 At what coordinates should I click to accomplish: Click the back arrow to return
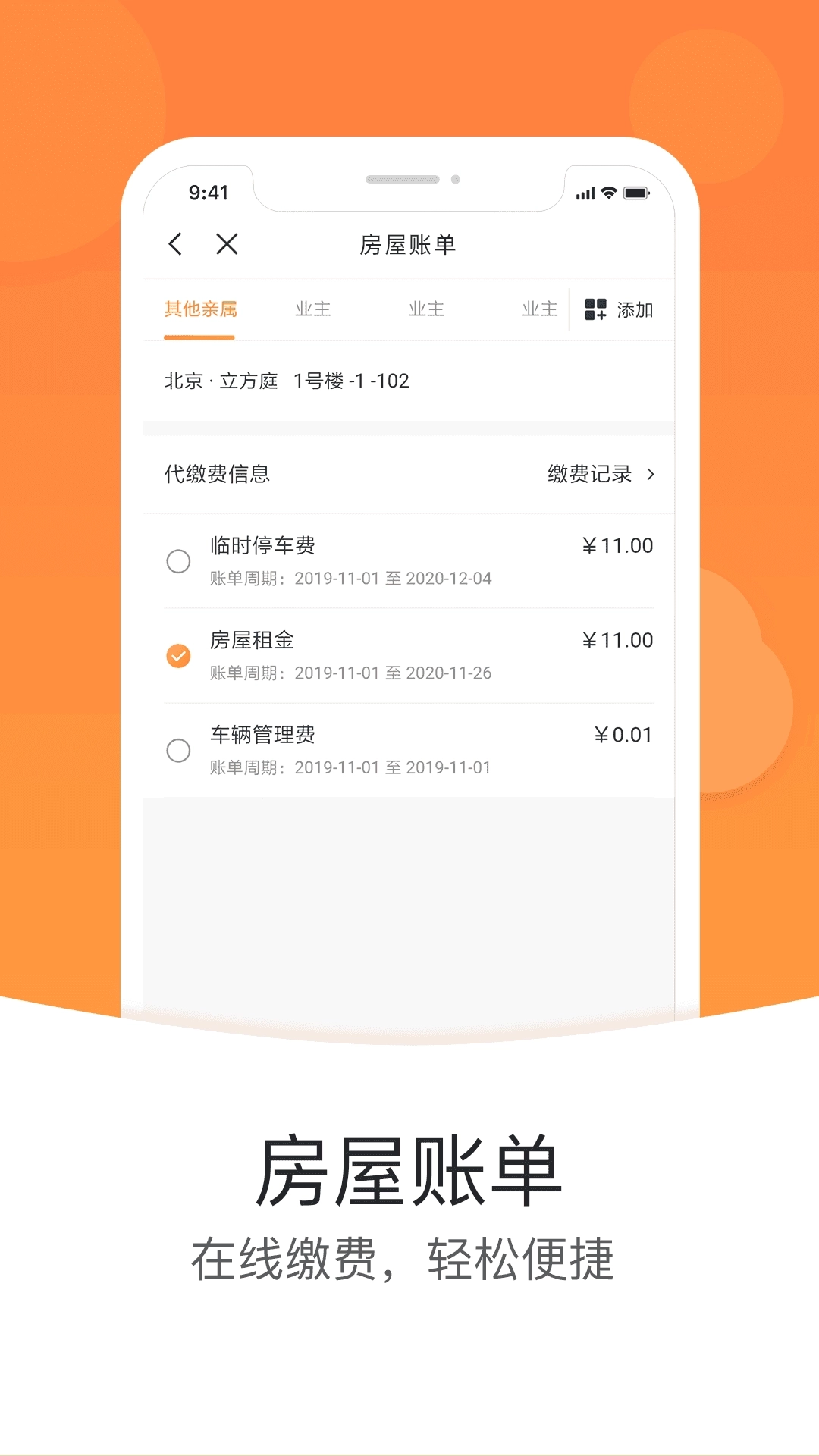click(175, 244)
